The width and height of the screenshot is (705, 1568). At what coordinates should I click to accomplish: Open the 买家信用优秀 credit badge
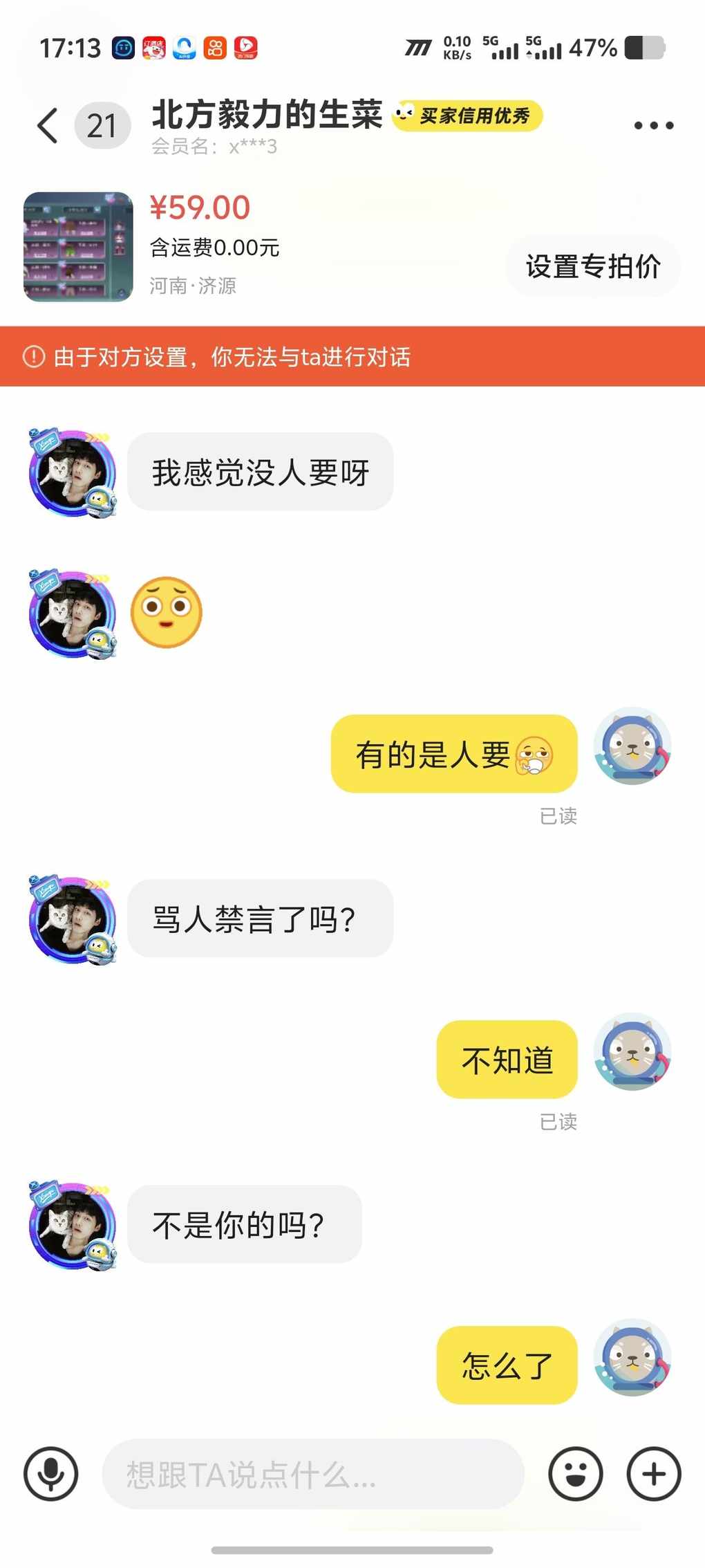pyautogui.click(x=467, y=116)
